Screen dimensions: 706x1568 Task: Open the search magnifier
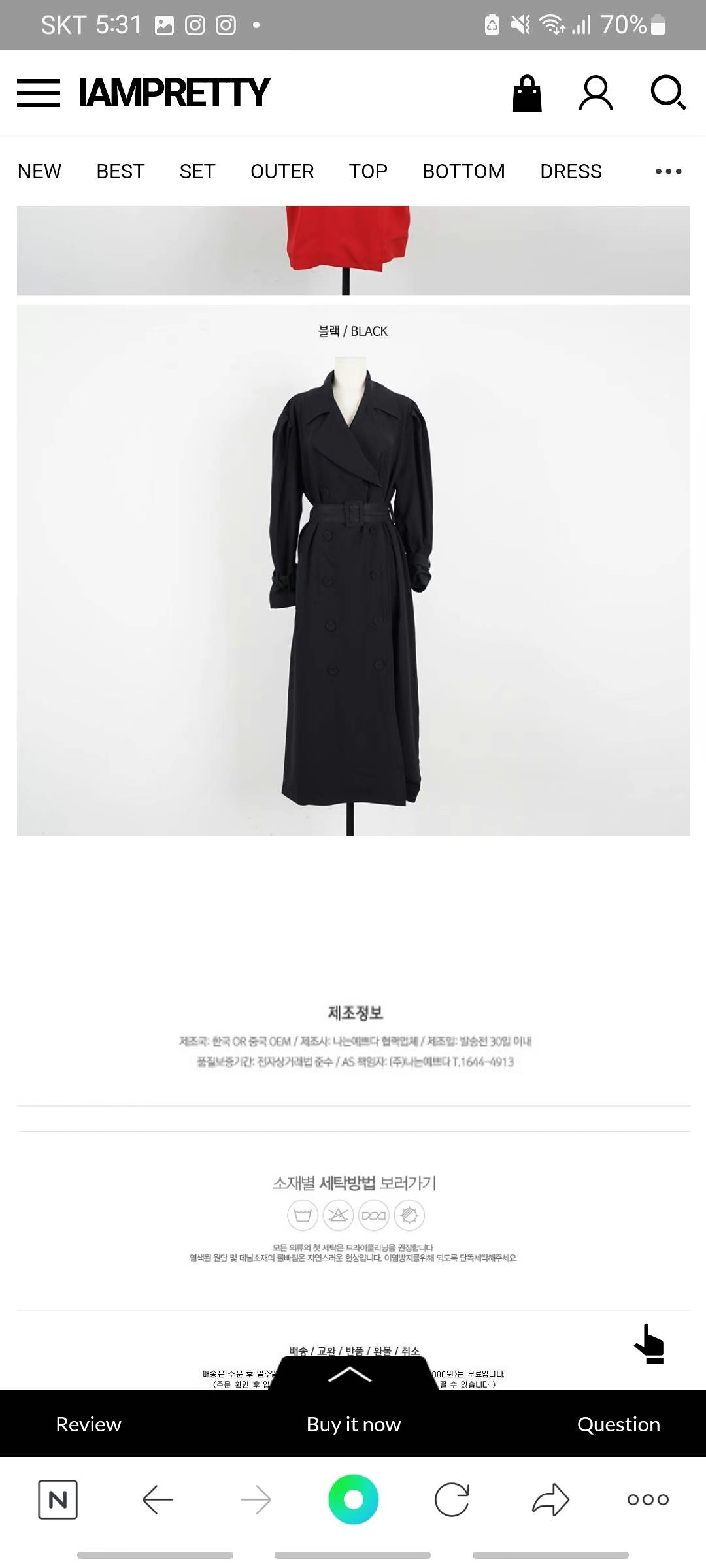click(x=667, y=93)
